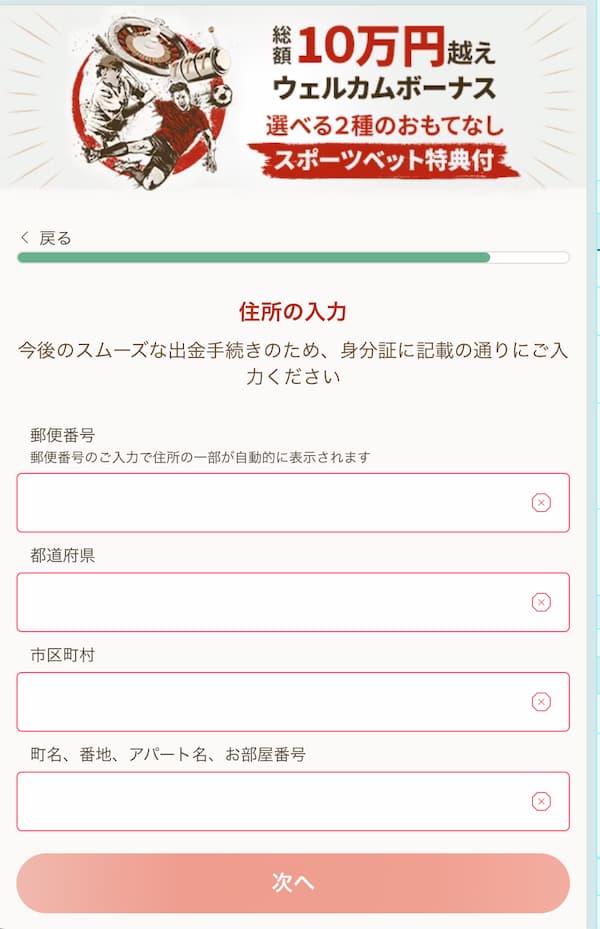Clear the 都道府県 field
Image resolution: width=600 pixels, height=929 pixels.
point(541,602)
